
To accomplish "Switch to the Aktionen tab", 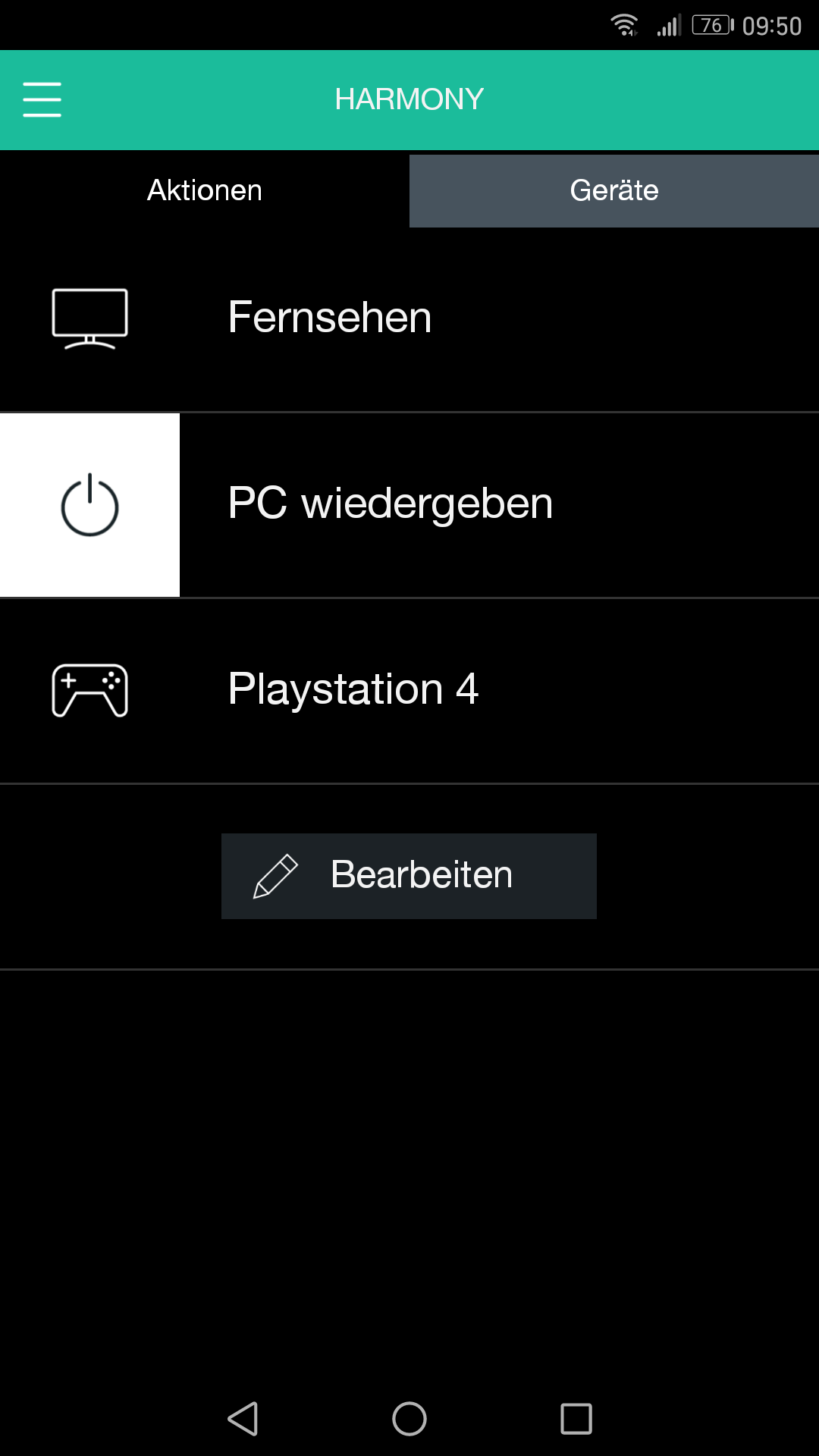I will point(205,190).
